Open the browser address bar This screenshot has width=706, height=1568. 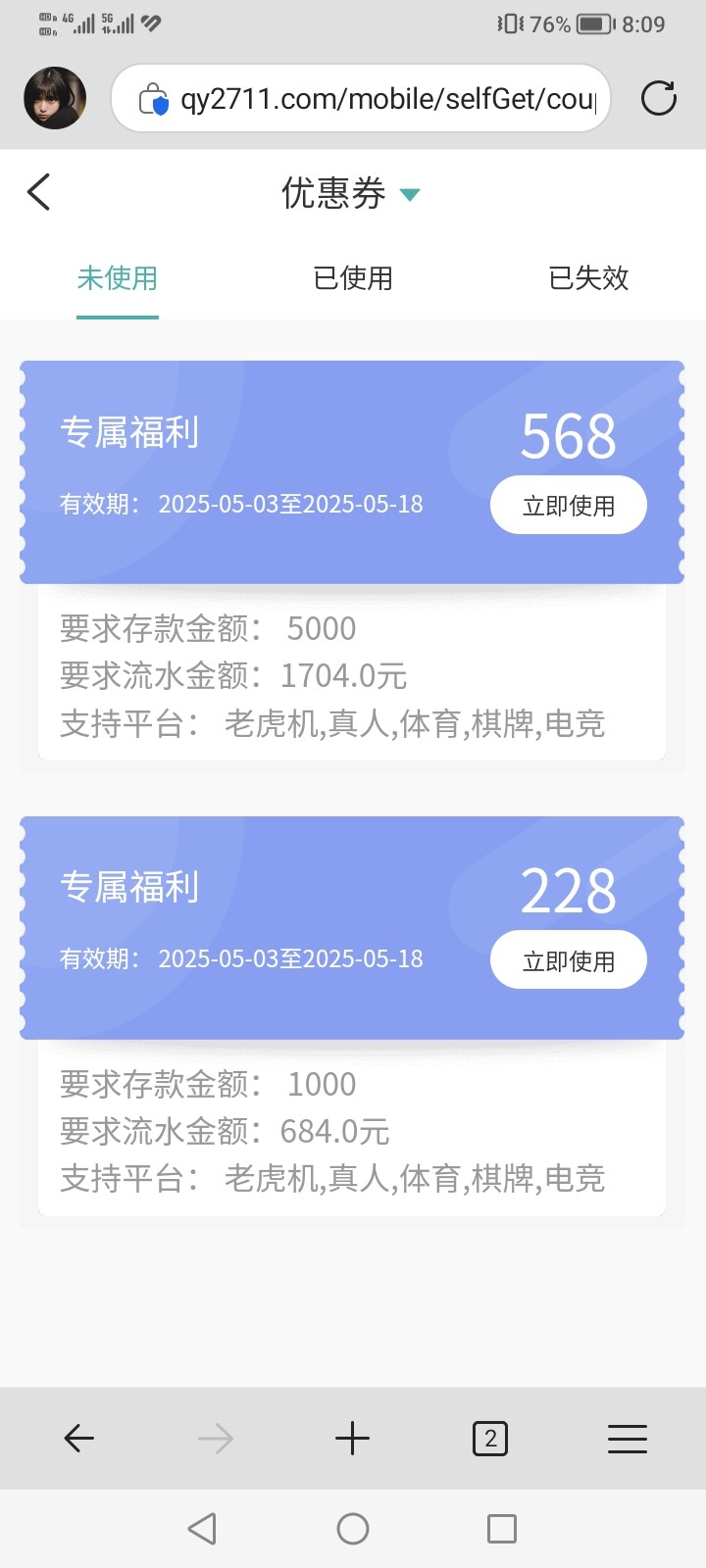pos(382,99)
